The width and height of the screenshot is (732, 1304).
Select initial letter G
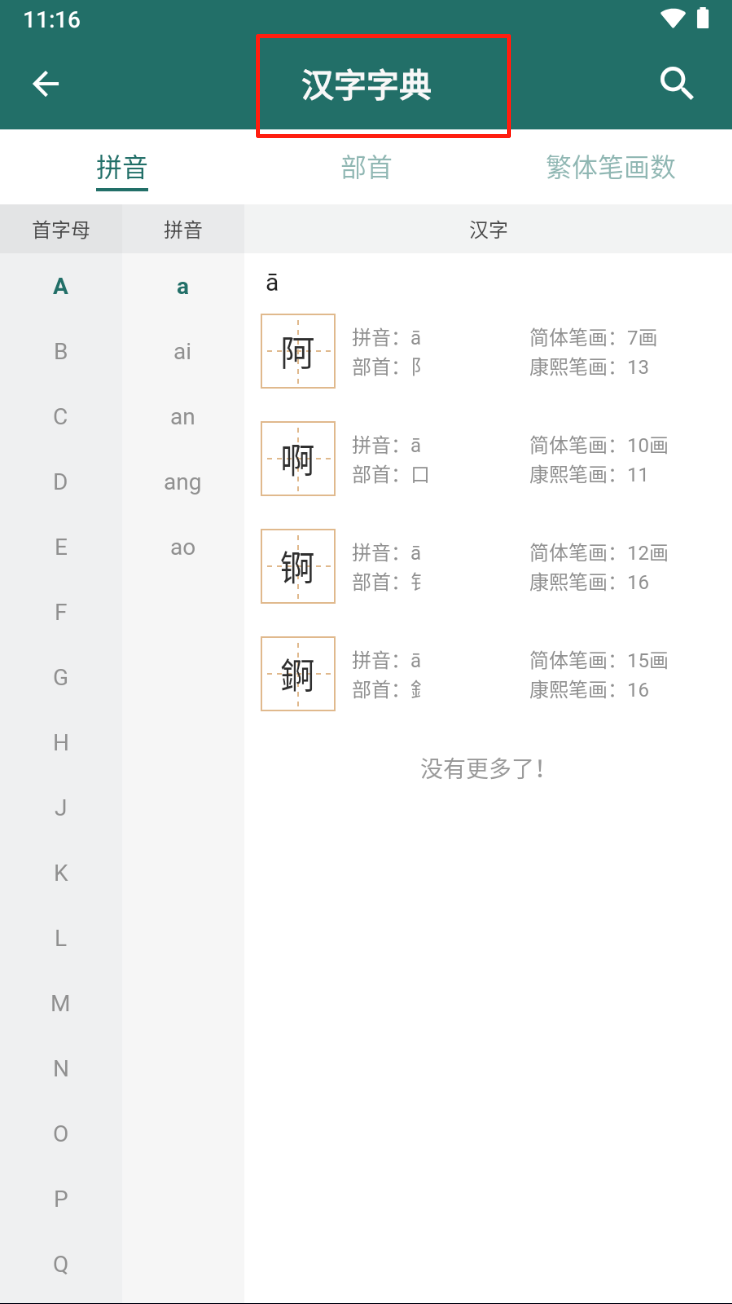[x=61, y=678]
